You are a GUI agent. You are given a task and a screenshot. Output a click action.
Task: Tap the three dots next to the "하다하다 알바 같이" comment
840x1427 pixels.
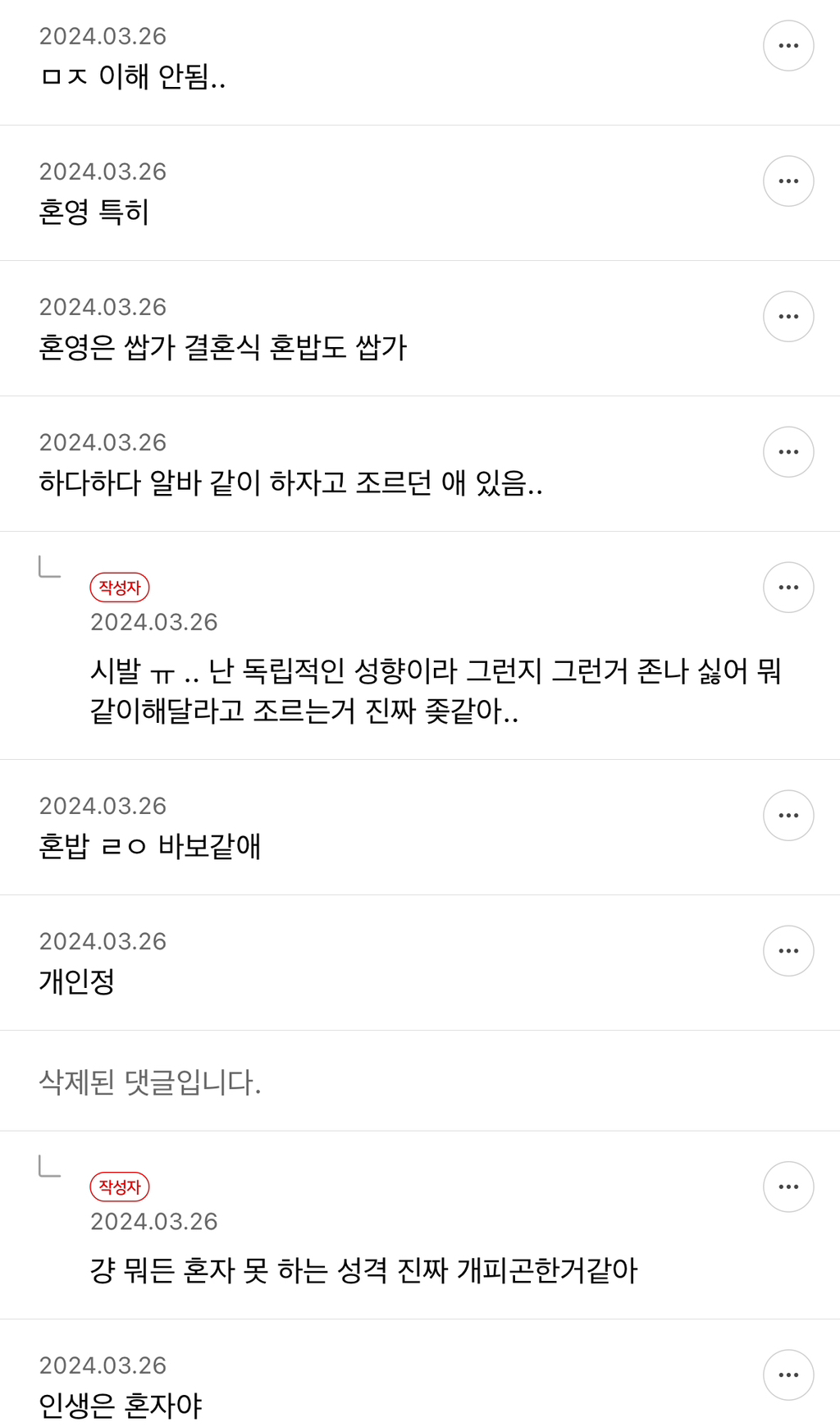788,452
